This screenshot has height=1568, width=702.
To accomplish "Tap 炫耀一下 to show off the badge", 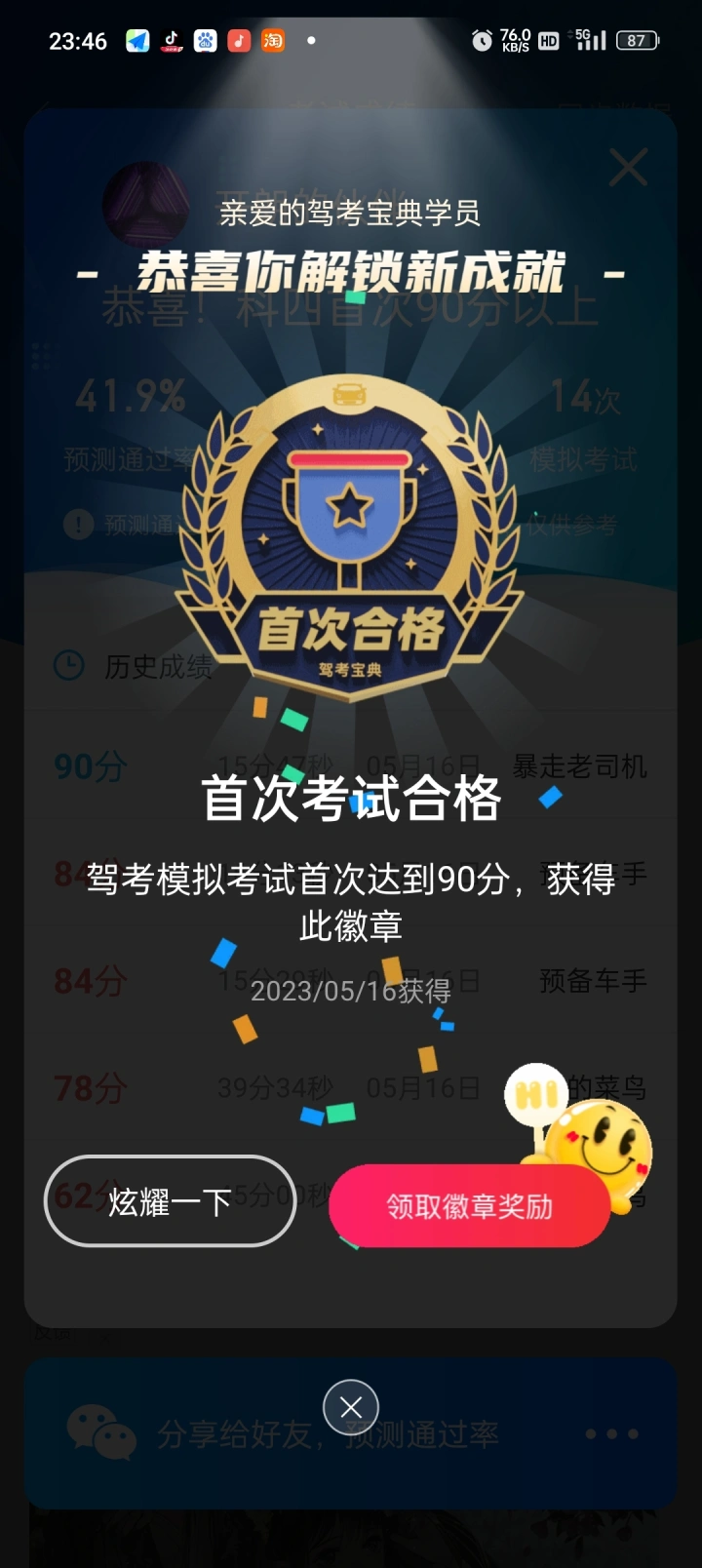I will coord(170,1201).
